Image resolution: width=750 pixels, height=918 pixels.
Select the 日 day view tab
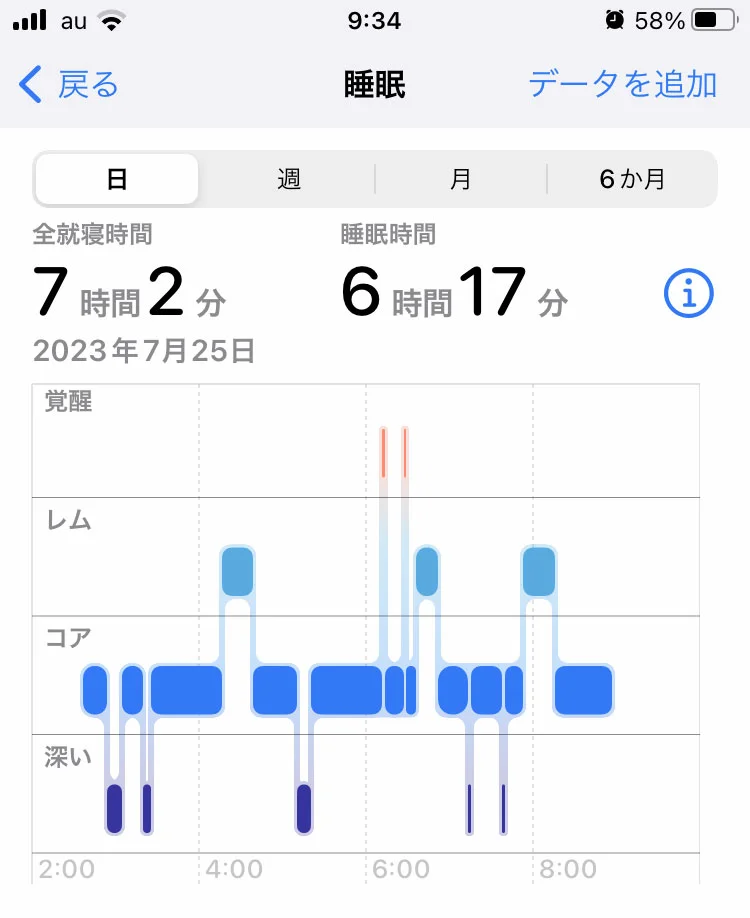pyautogui.click(x=117, y=180)
